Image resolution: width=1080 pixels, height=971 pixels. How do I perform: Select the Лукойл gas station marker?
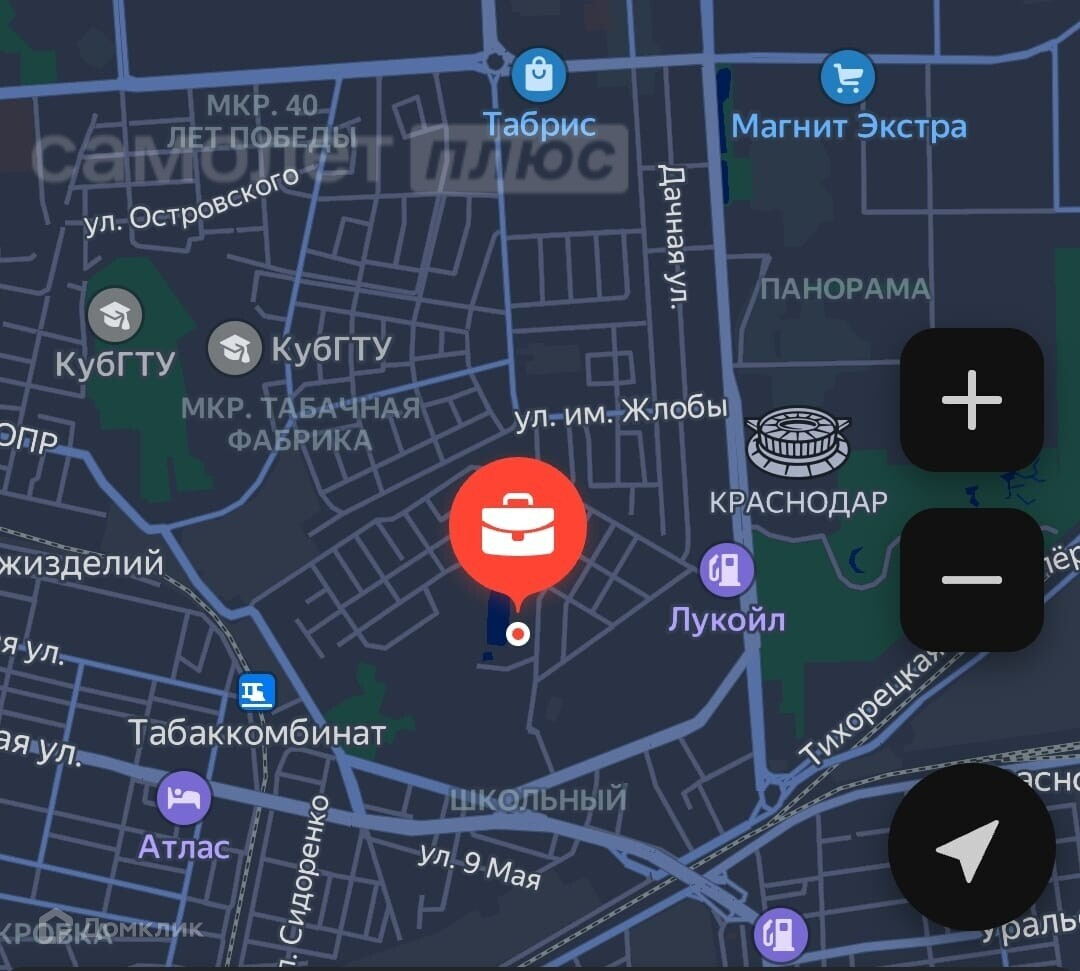point(727,569)
